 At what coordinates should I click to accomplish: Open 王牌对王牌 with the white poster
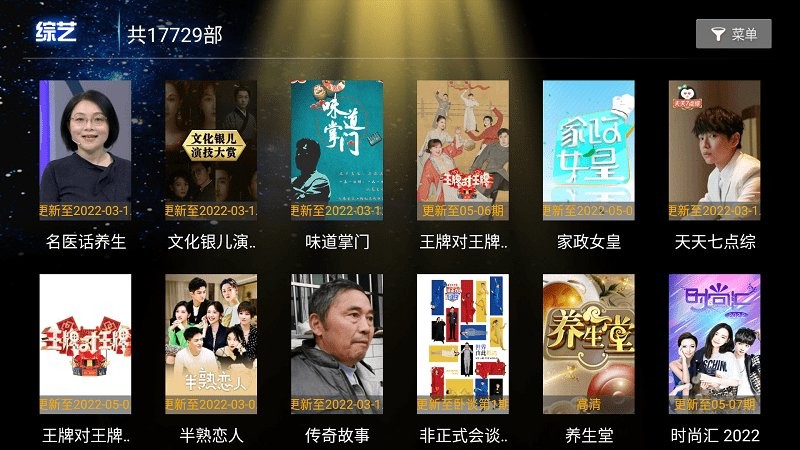tap(85, 344)
